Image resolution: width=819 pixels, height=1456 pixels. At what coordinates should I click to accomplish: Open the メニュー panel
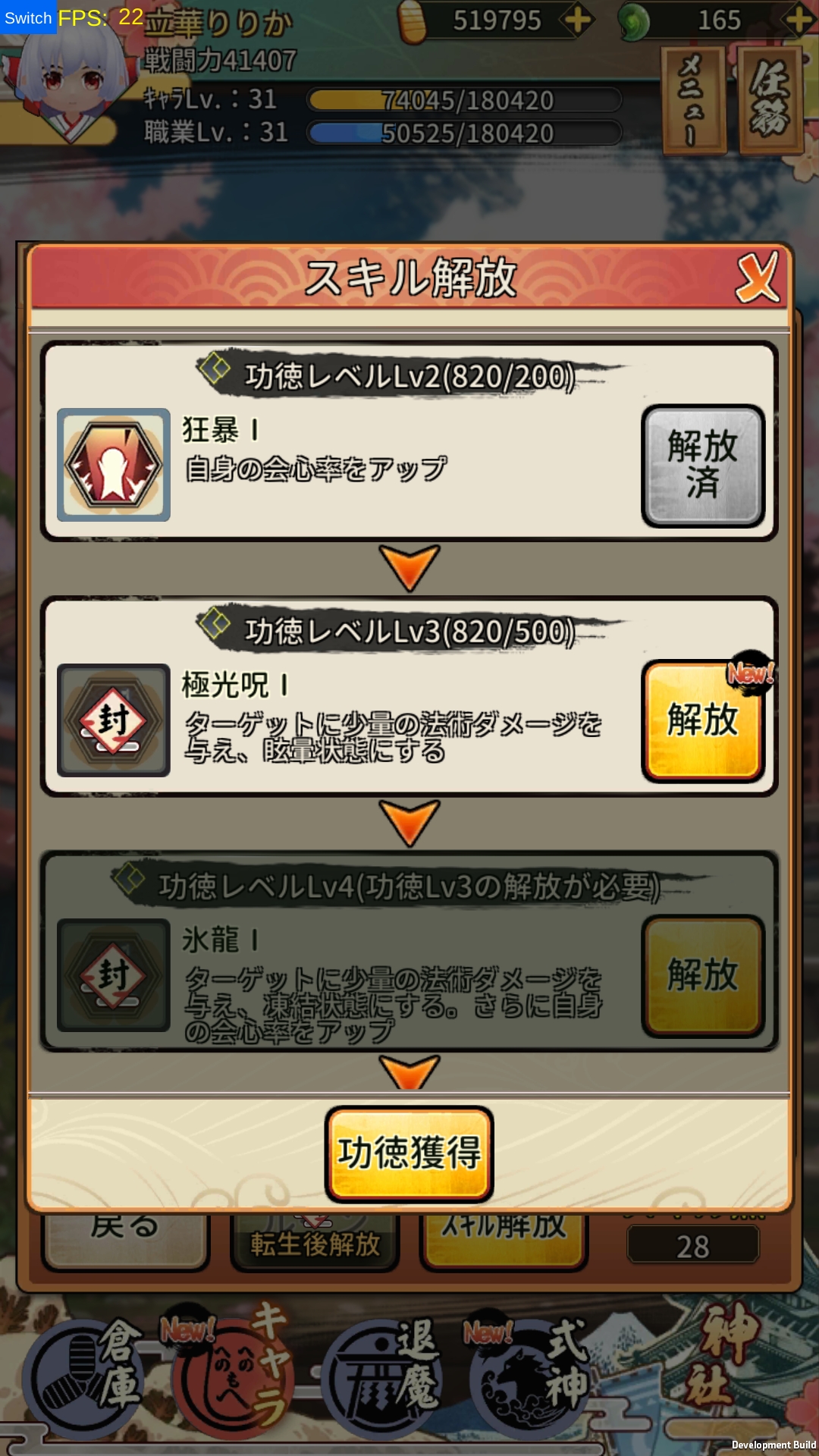[x=693, y=99]
